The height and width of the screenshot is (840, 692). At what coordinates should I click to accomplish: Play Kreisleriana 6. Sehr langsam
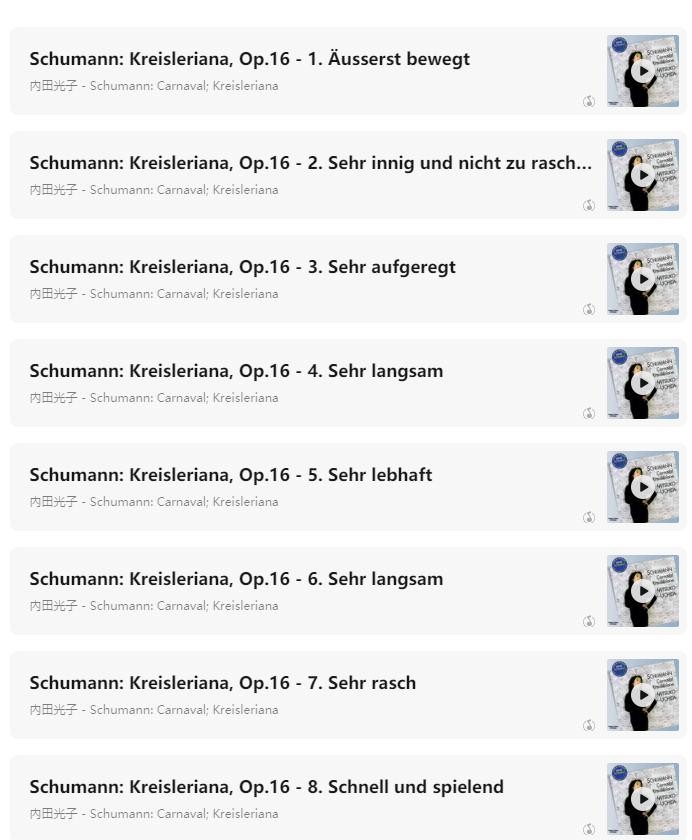click(643, 591)
